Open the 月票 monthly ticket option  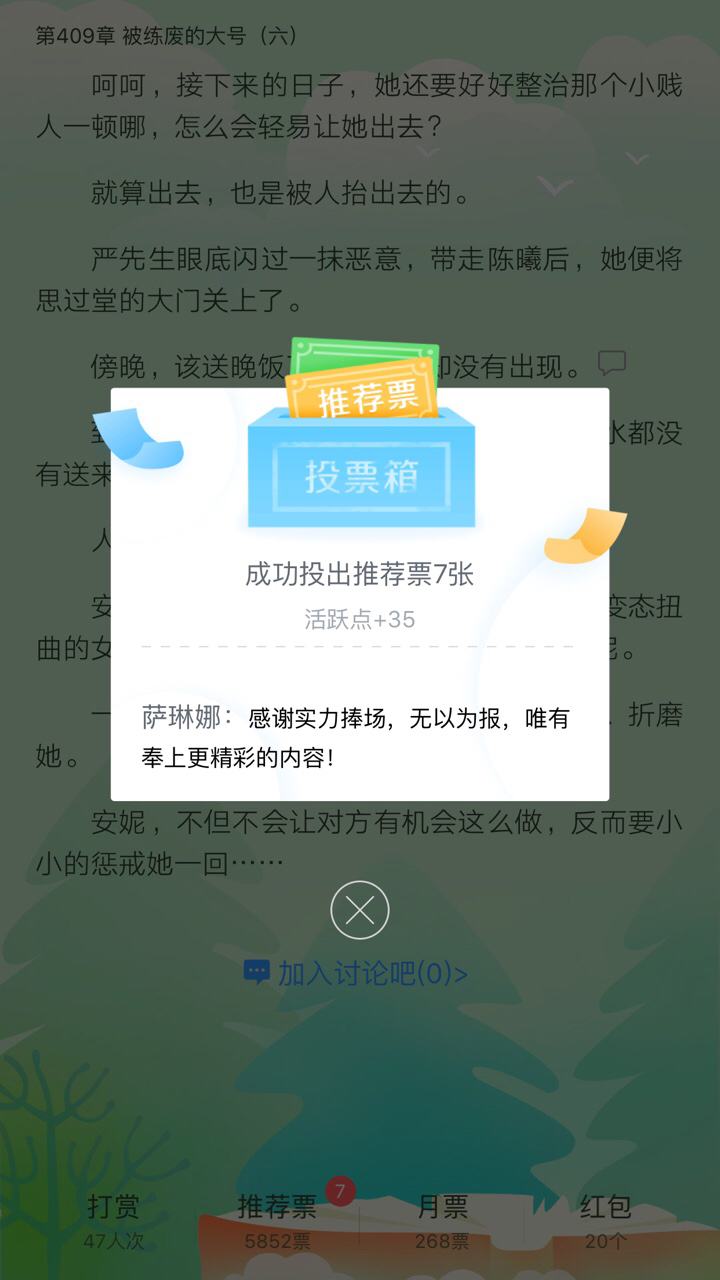pyautogui.click(x=442, y=1221)
